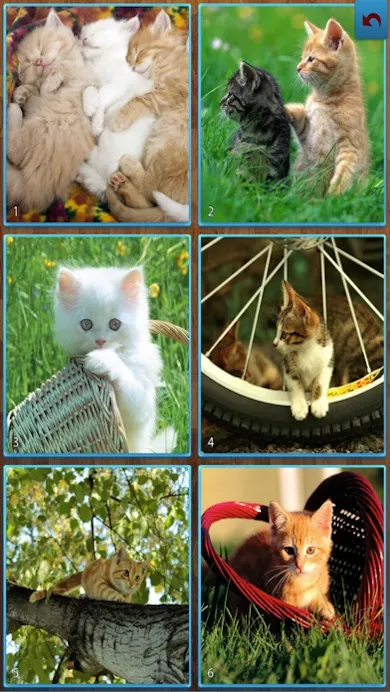Screen dimensions: 390x692
Task: Open picture 1 with three sleeping kittens
Action: pos(98,114)
